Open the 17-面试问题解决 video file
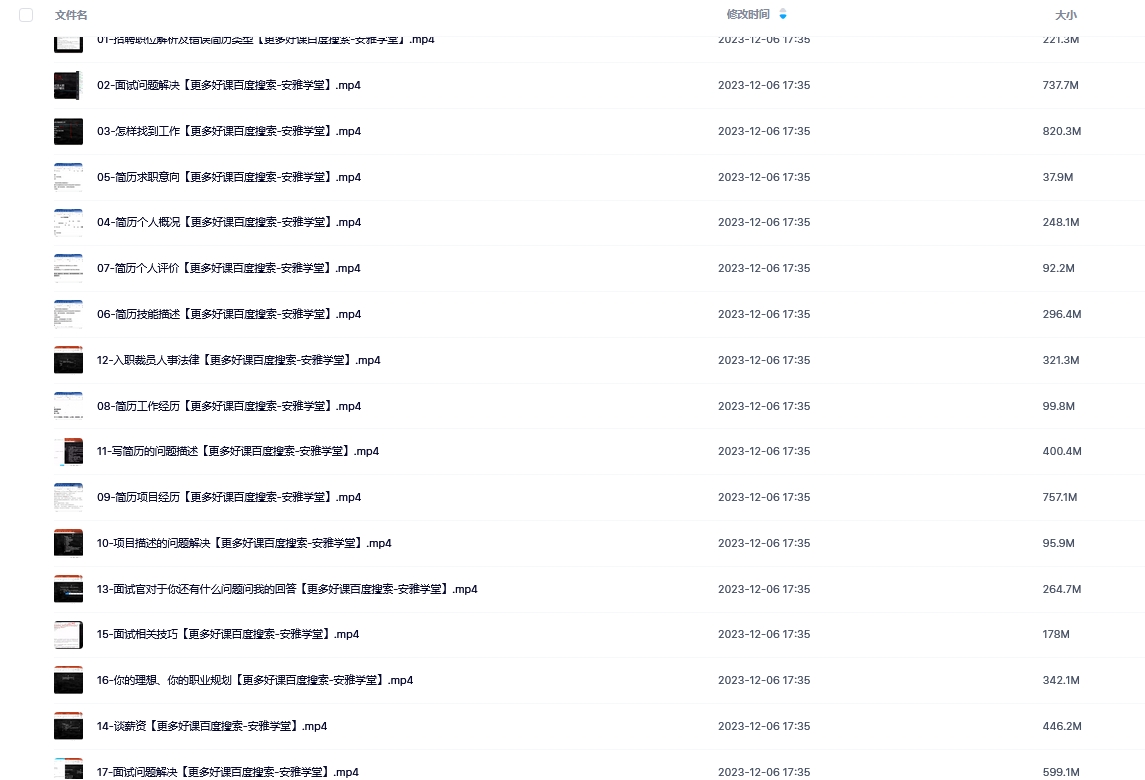This screenshot has width=1145, height=780. tap(228, 772)
